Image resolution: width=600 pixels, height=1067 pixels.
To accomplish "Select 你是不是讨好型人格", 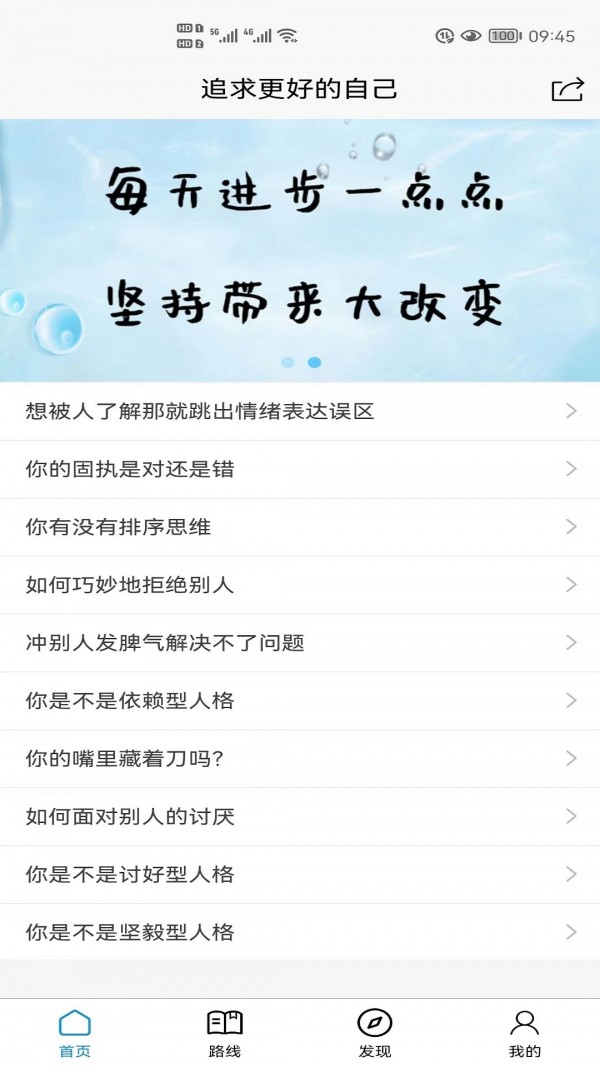I will pyautogui.click(x=300, y=875).
